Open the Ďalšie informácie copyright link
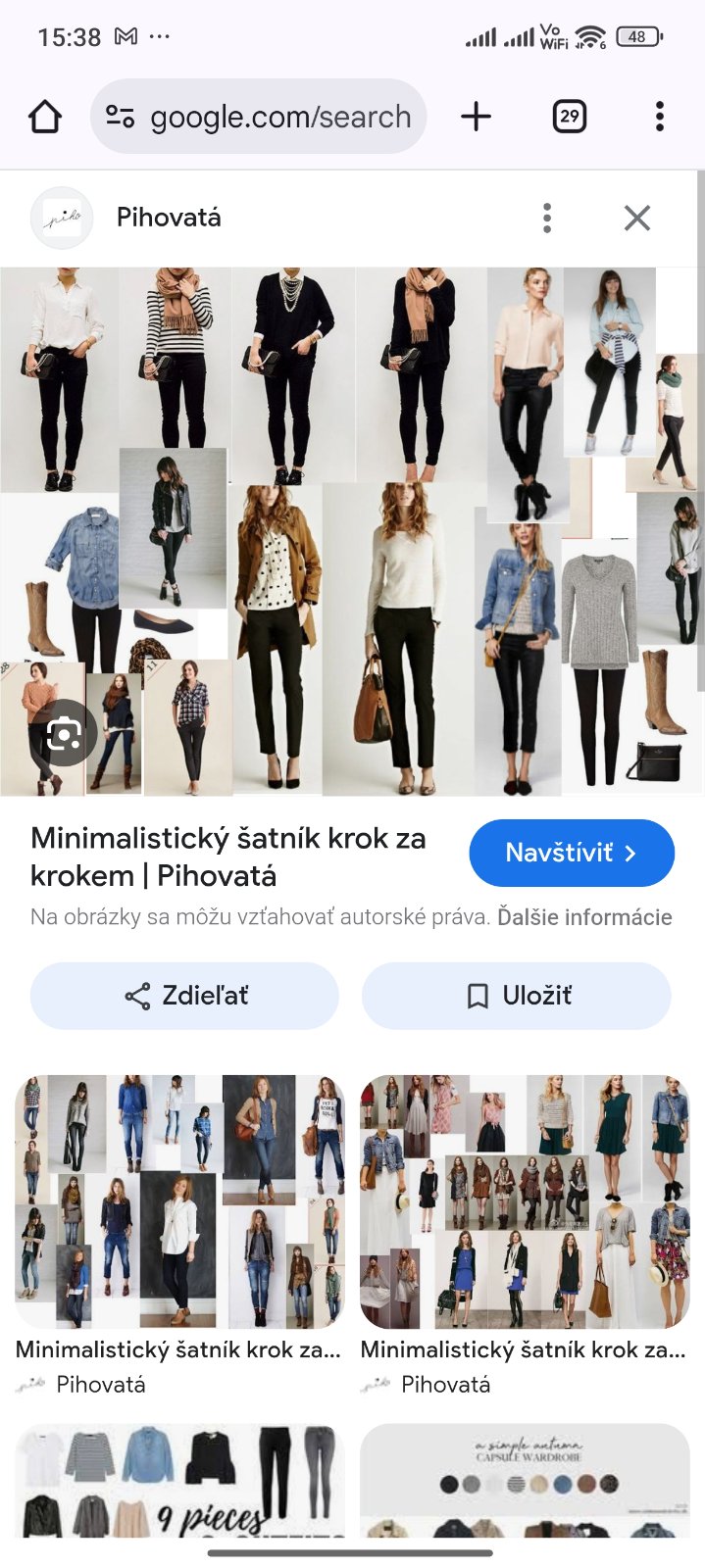Screen dimensions: 705x1568 click(584, 917)
